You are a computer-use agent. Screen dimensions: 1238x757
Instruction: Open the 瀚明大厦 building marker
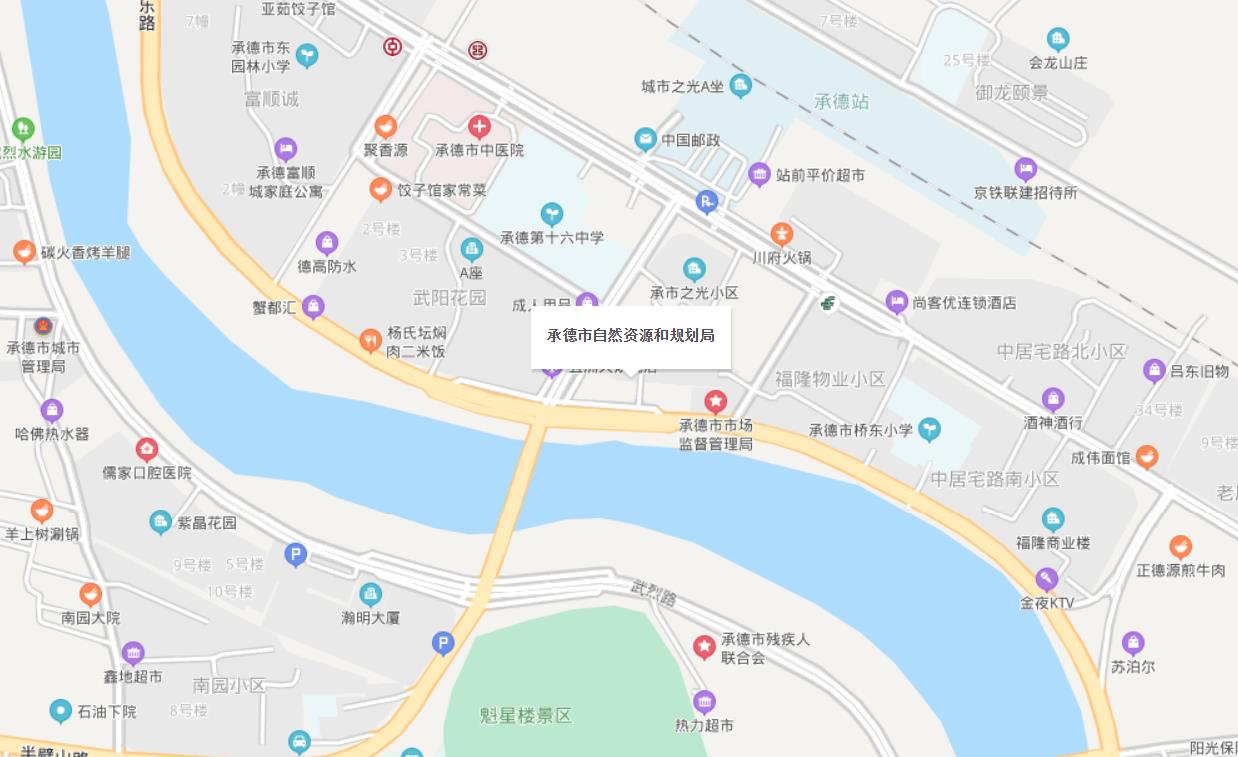[370, 594]
